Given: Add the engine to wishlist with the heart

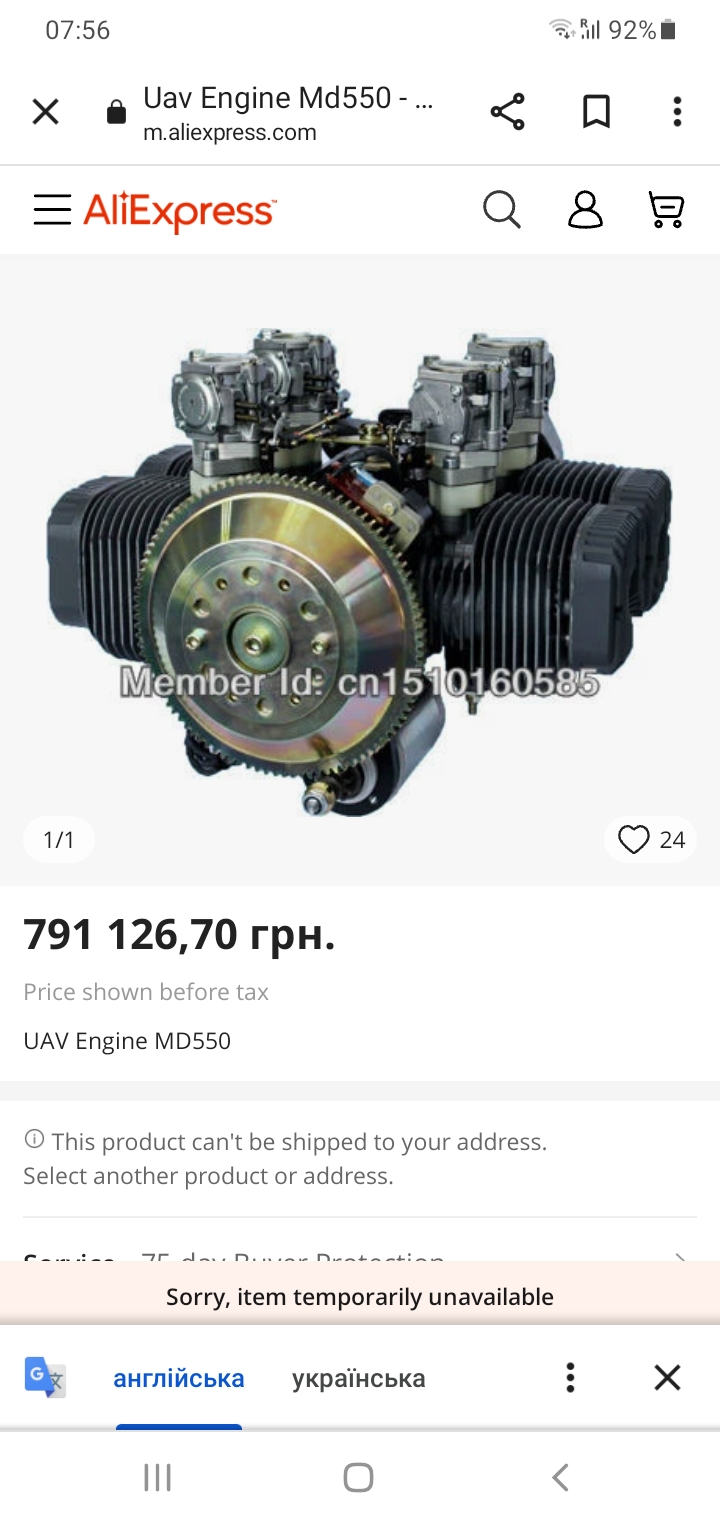Looking at the screenshot, I should (x=634, y=839).
